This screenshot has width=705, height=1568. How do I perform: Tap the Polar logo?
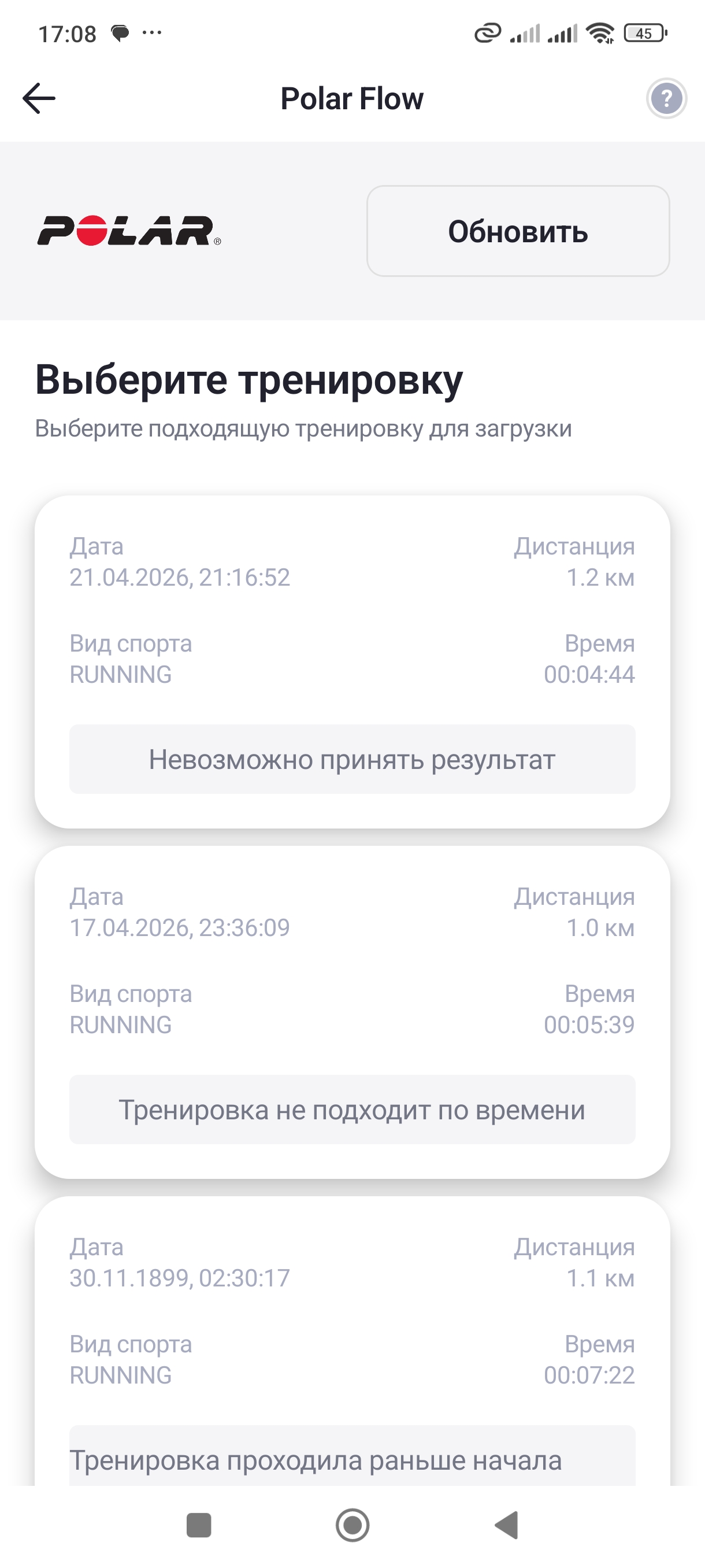[128, 231]
